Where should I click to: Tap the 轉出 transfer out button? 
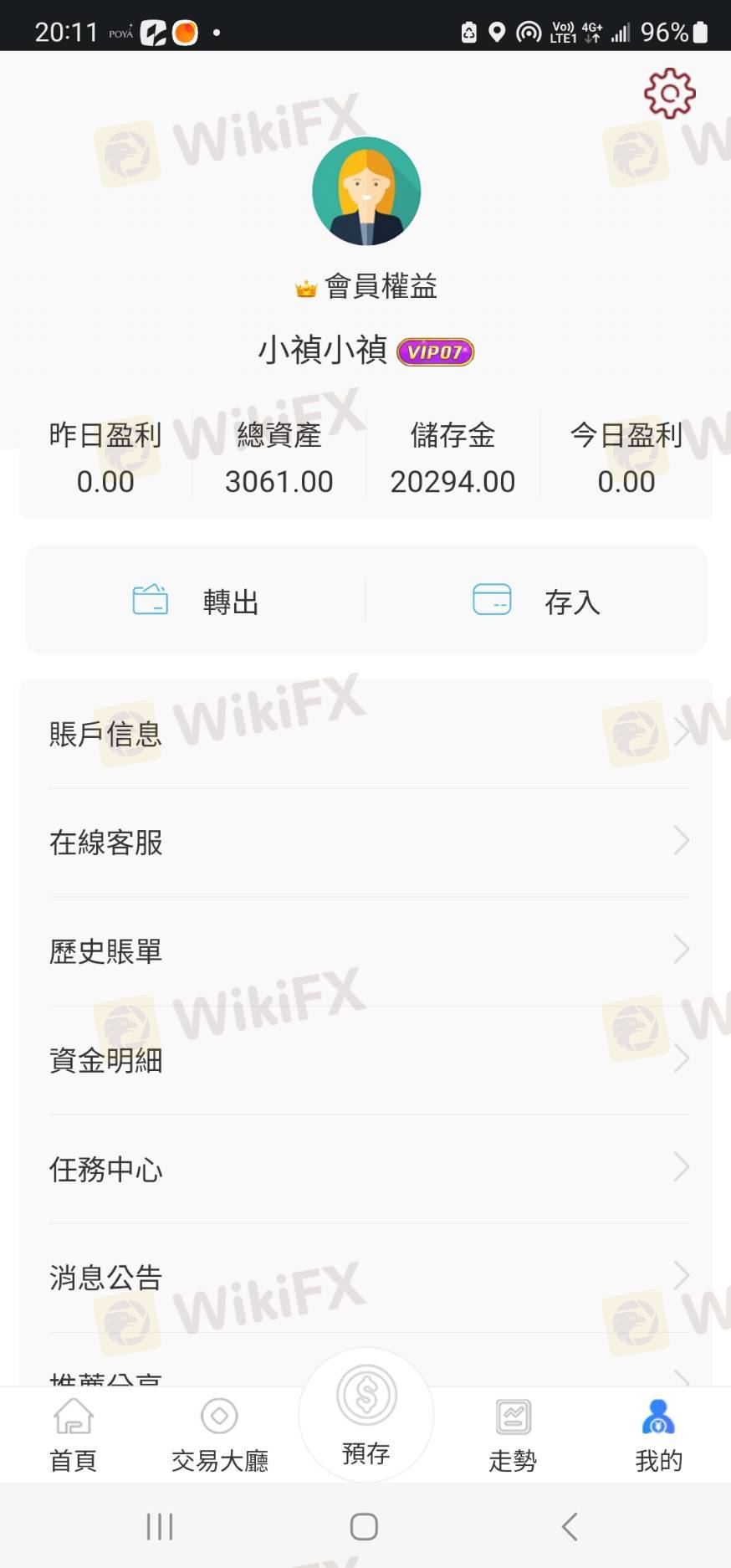[x=196, y=601]
